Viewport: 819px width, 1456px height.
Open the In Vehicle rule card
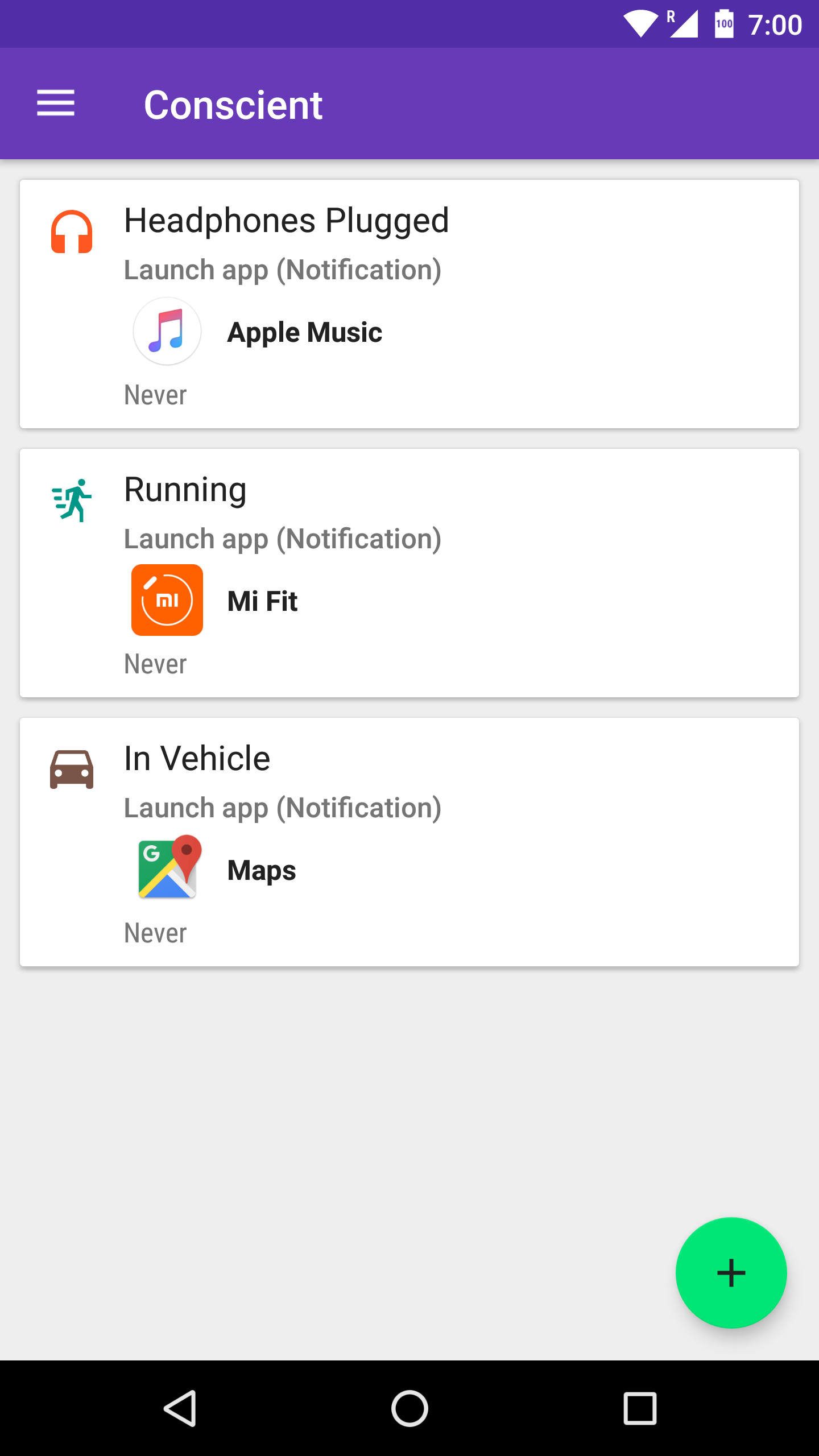point(409,842)
